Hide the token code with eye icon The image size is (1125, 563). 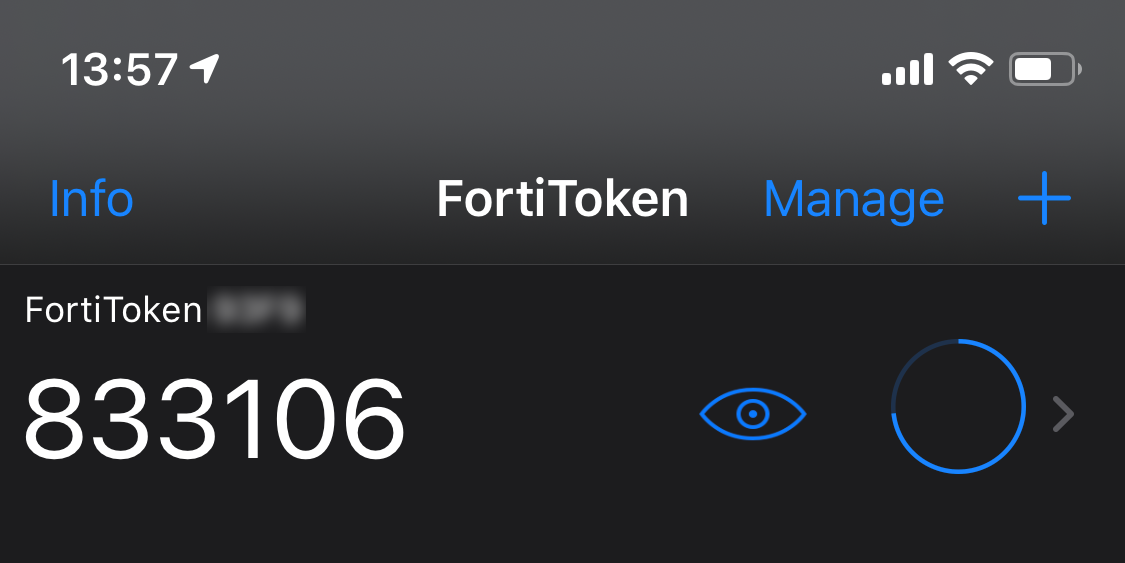coord(753,413)
